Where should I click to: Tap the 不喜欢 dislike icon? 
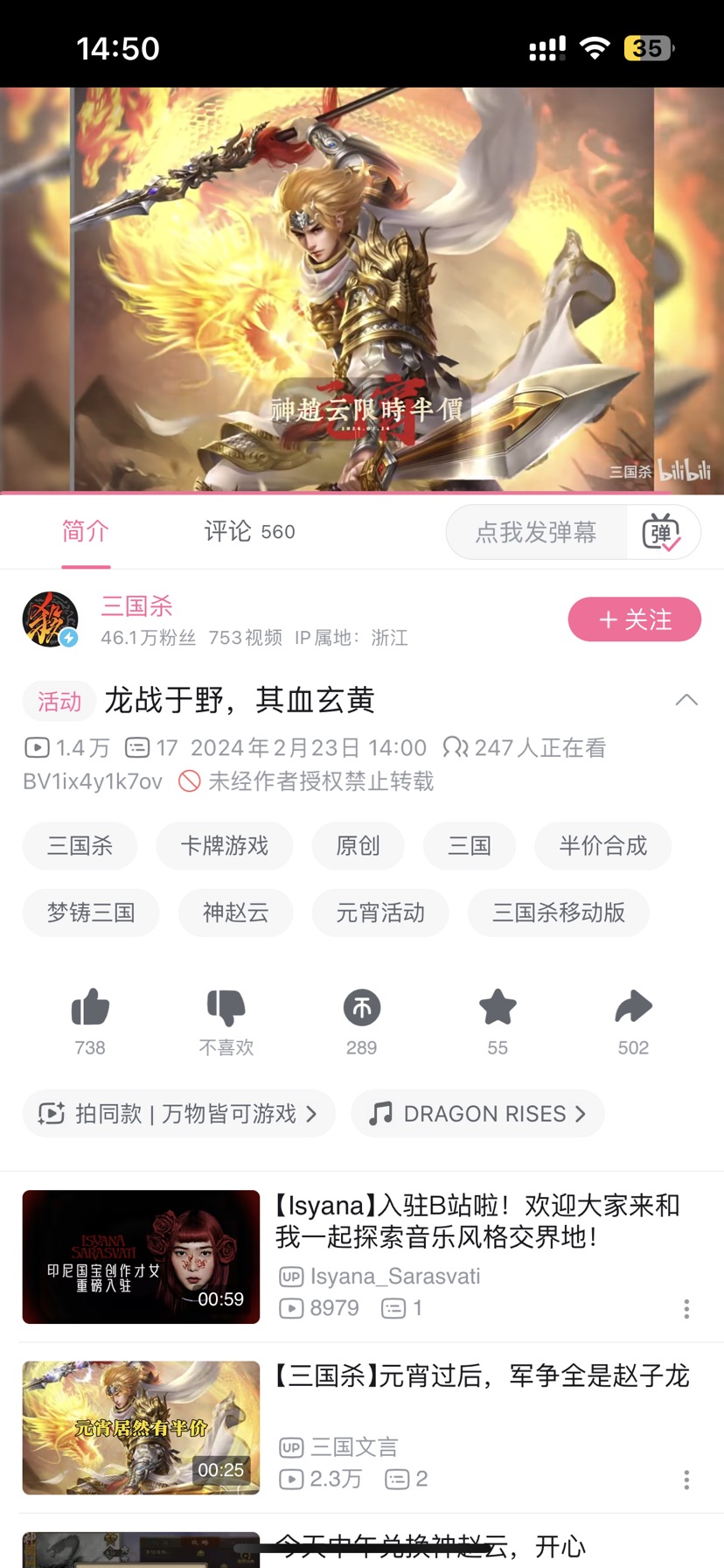pos(226,1008)
